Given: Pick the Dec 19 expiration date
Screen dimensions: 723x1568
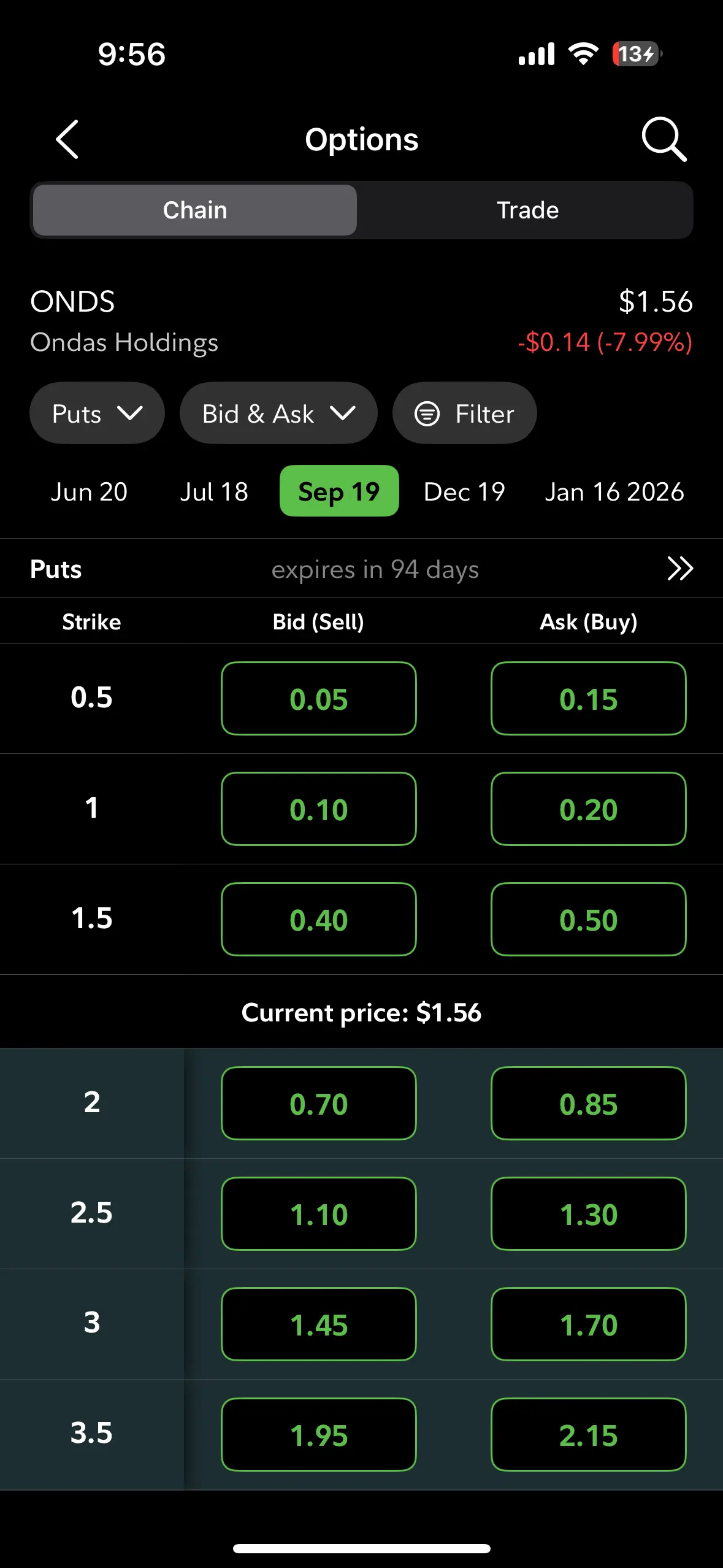Looking at the screenshot, I should tap(464, 491).
